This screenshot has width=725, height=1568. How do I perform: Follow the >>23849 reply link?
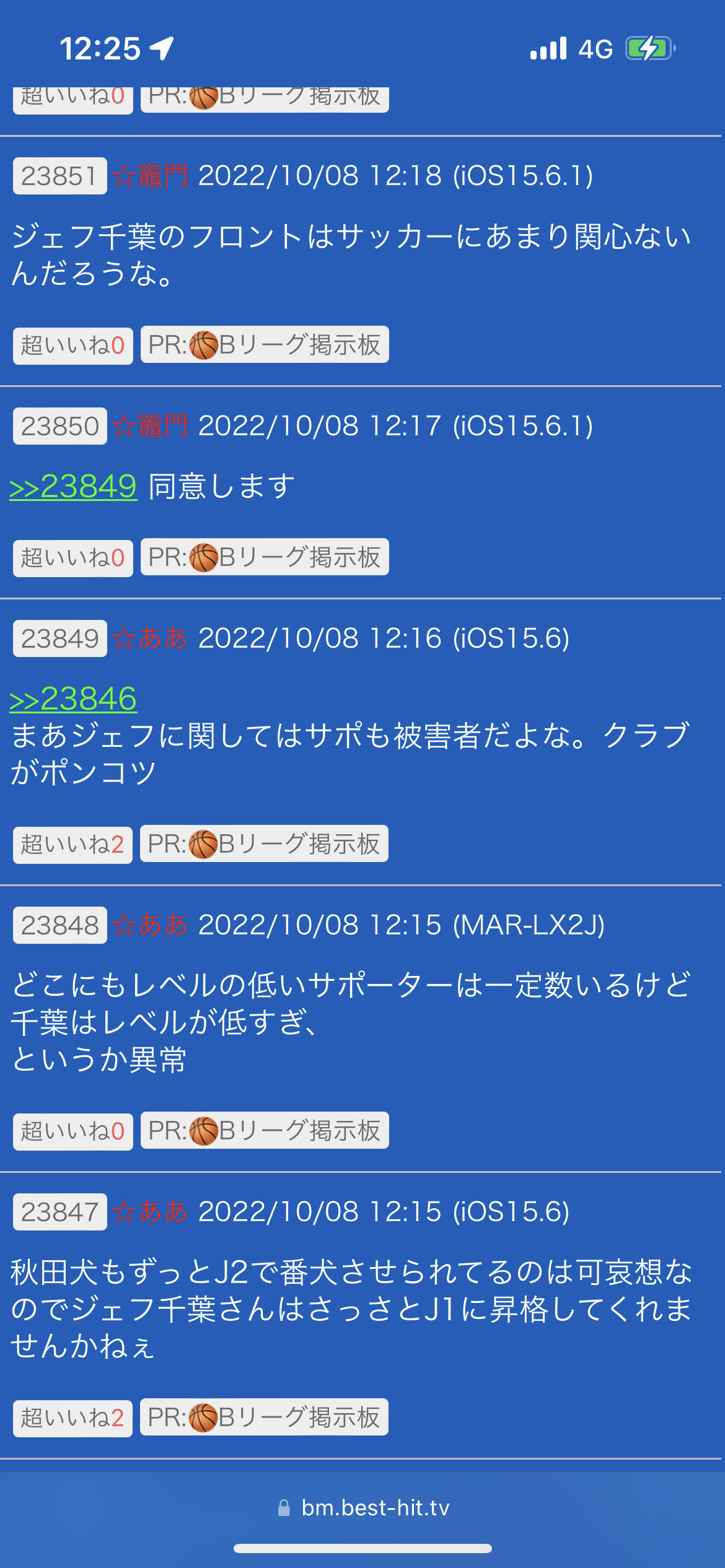point(73,486)
